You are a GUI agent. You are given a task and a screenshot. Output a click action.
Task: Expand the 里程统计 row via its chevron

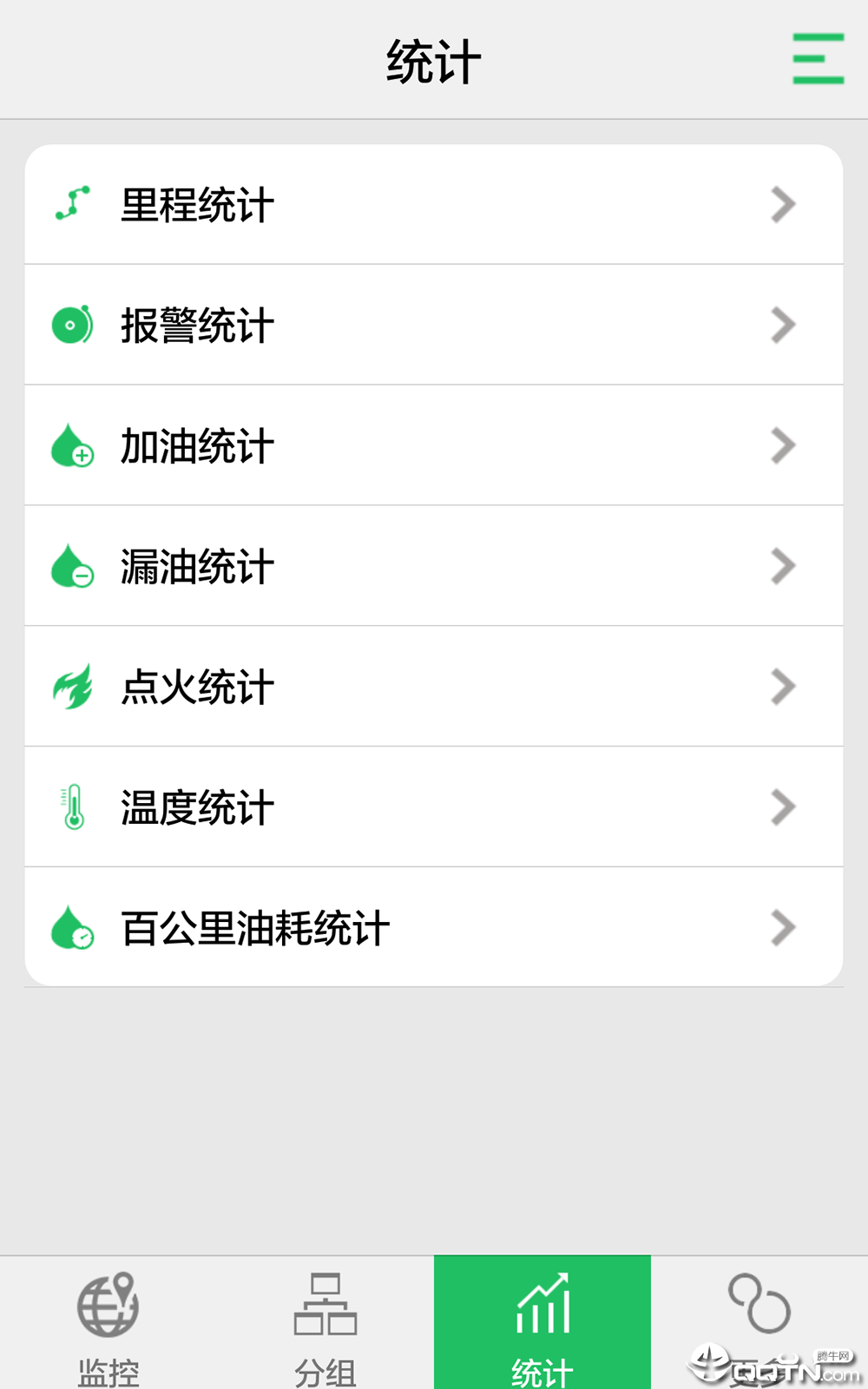(784, 204)
